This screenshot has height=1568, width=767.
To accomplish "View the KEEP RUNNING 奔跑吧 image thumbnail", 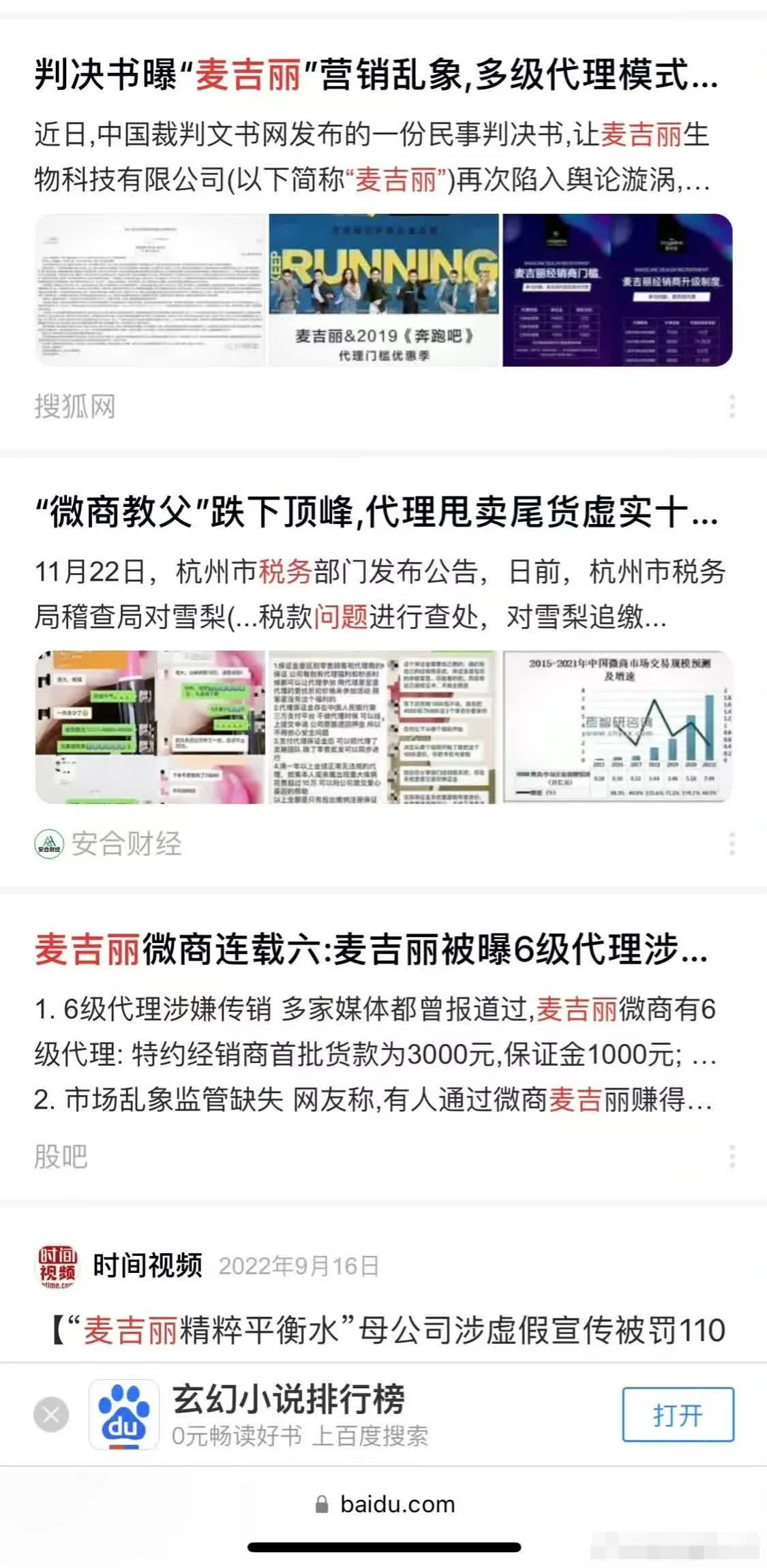I will point(384,290).
